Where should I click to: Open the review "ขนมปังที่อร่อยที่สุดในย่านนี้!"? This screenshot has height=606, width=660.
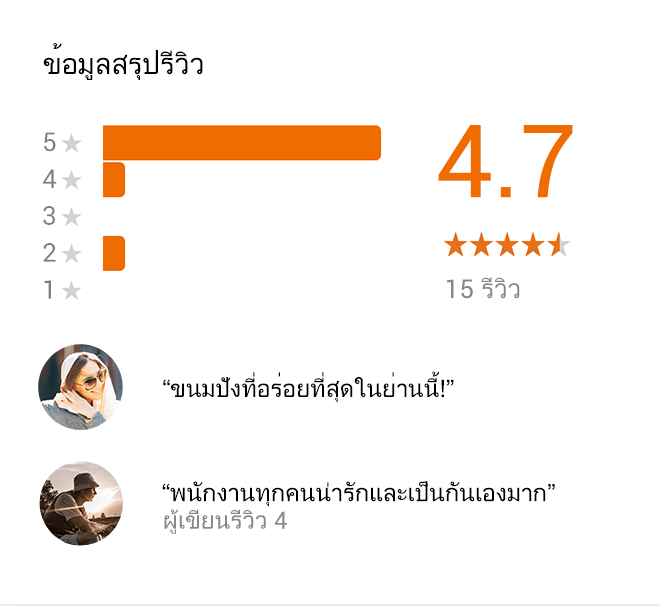(x=308, y=389)
